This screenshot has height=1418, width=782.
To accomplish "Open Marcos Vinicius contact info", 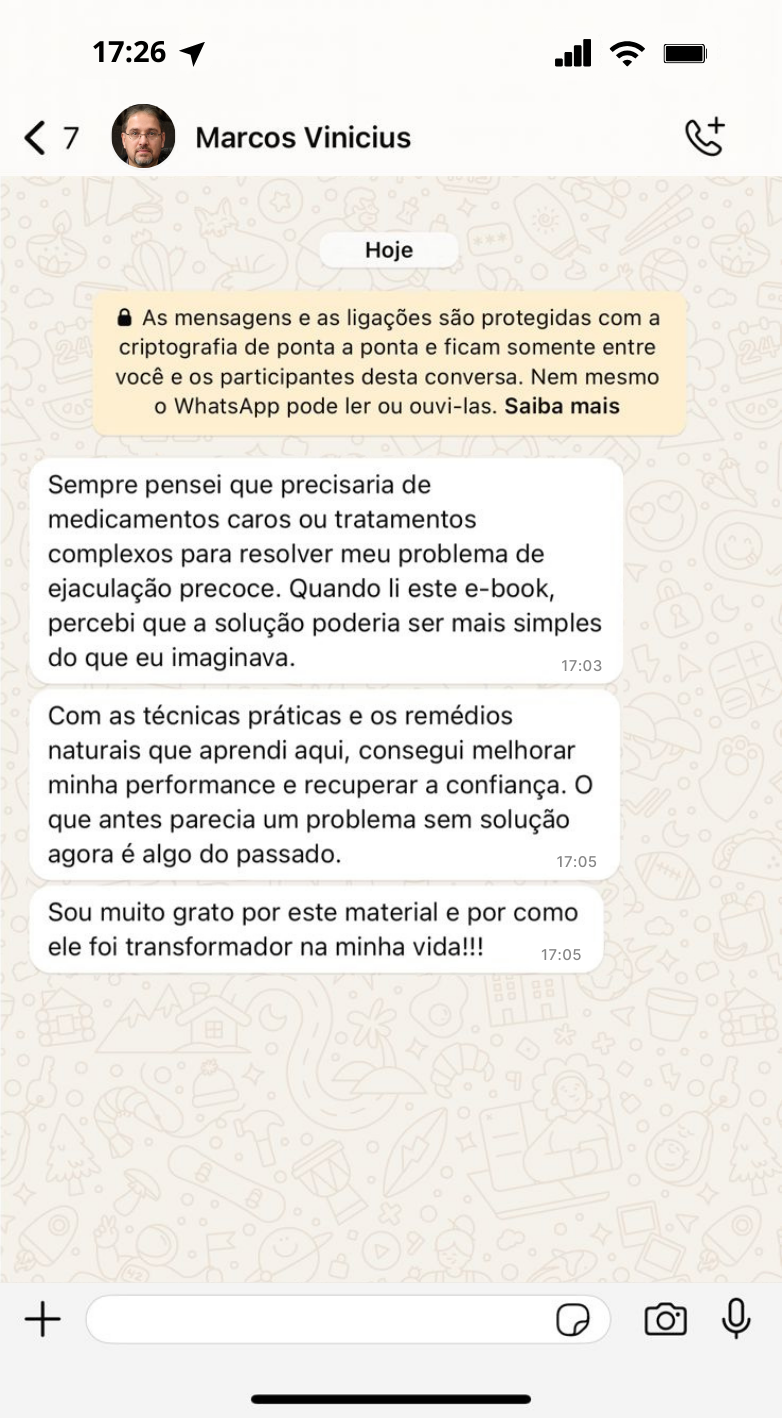I will coord(303,137).
